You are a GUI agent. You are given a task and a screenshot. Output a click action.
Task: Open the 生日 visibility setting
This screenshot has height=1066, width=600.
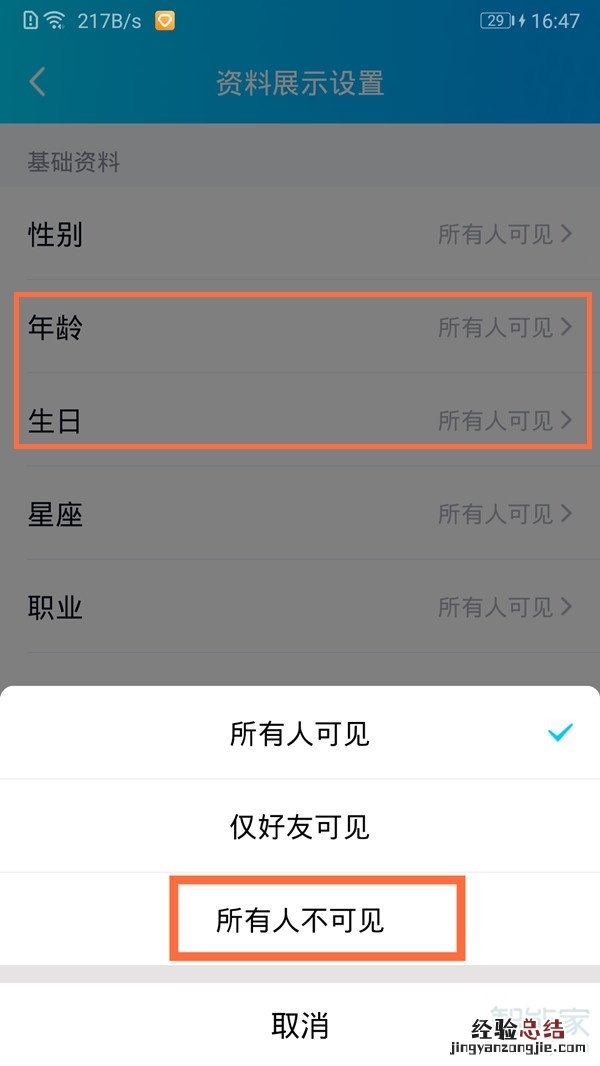[x=300, y=421]
